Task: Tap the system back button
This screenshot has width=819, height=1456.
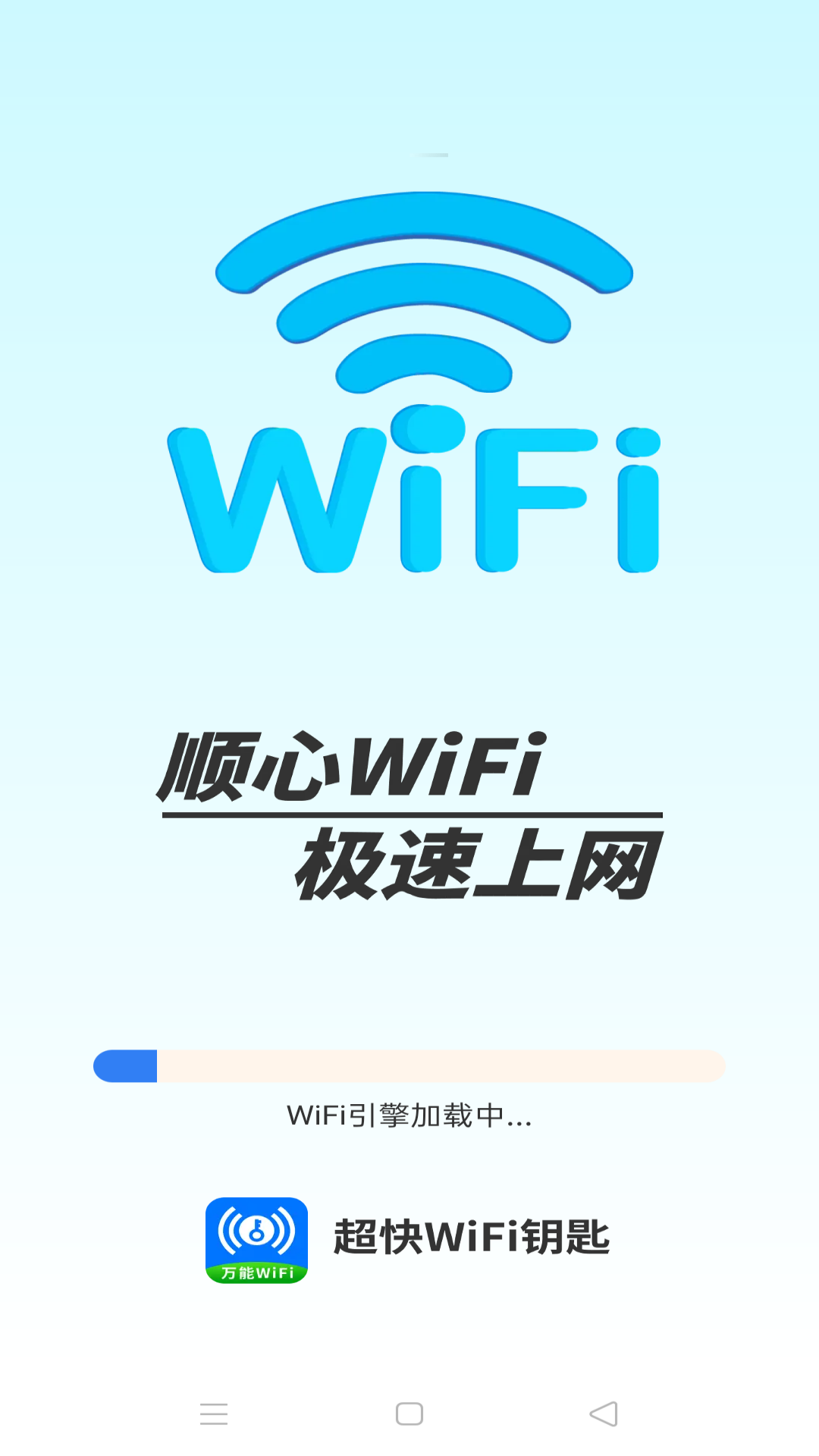Action: 604,1414
